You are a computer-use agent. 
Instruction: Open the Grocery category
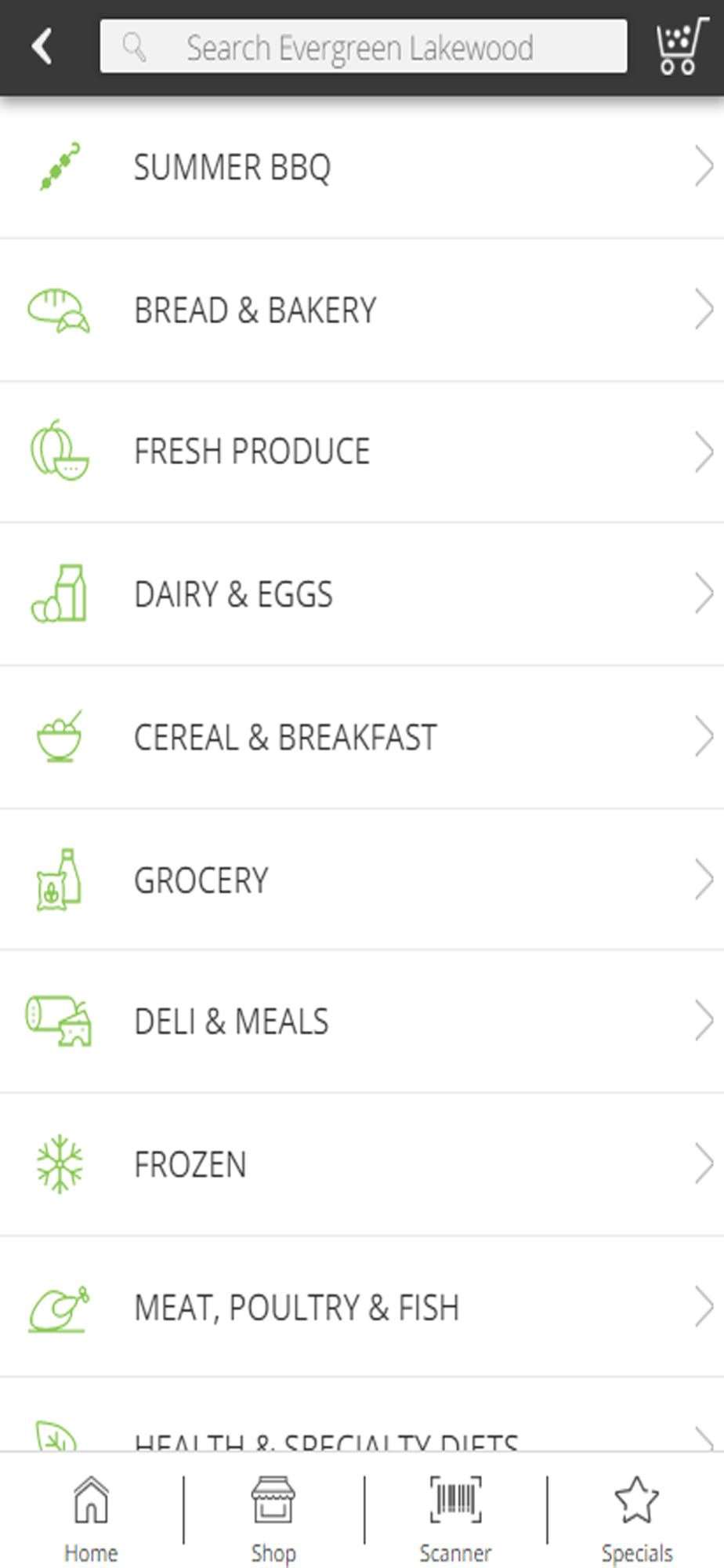[x=362, y=880]
